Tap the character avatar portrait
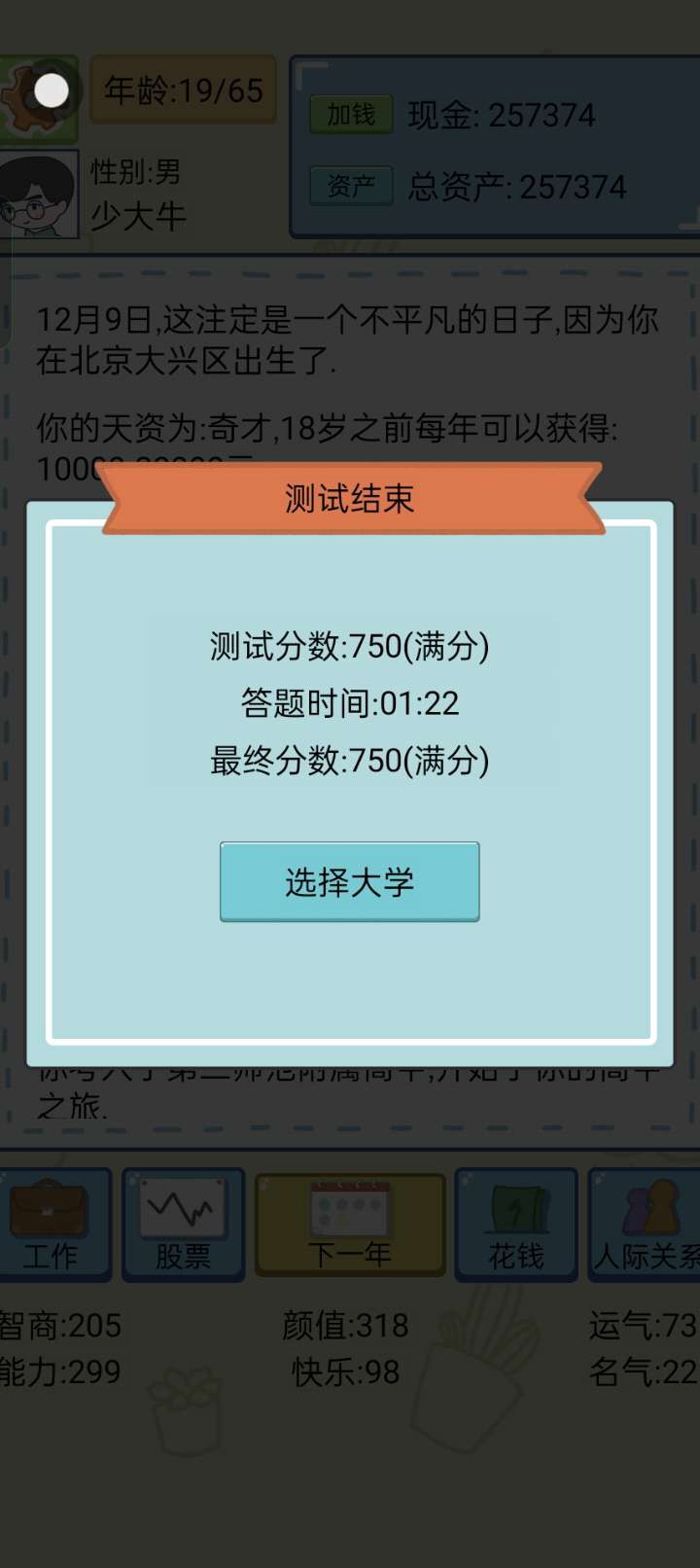Image resolution: width=700 pixels, height=1568 pixels. (x=39, y=195)
